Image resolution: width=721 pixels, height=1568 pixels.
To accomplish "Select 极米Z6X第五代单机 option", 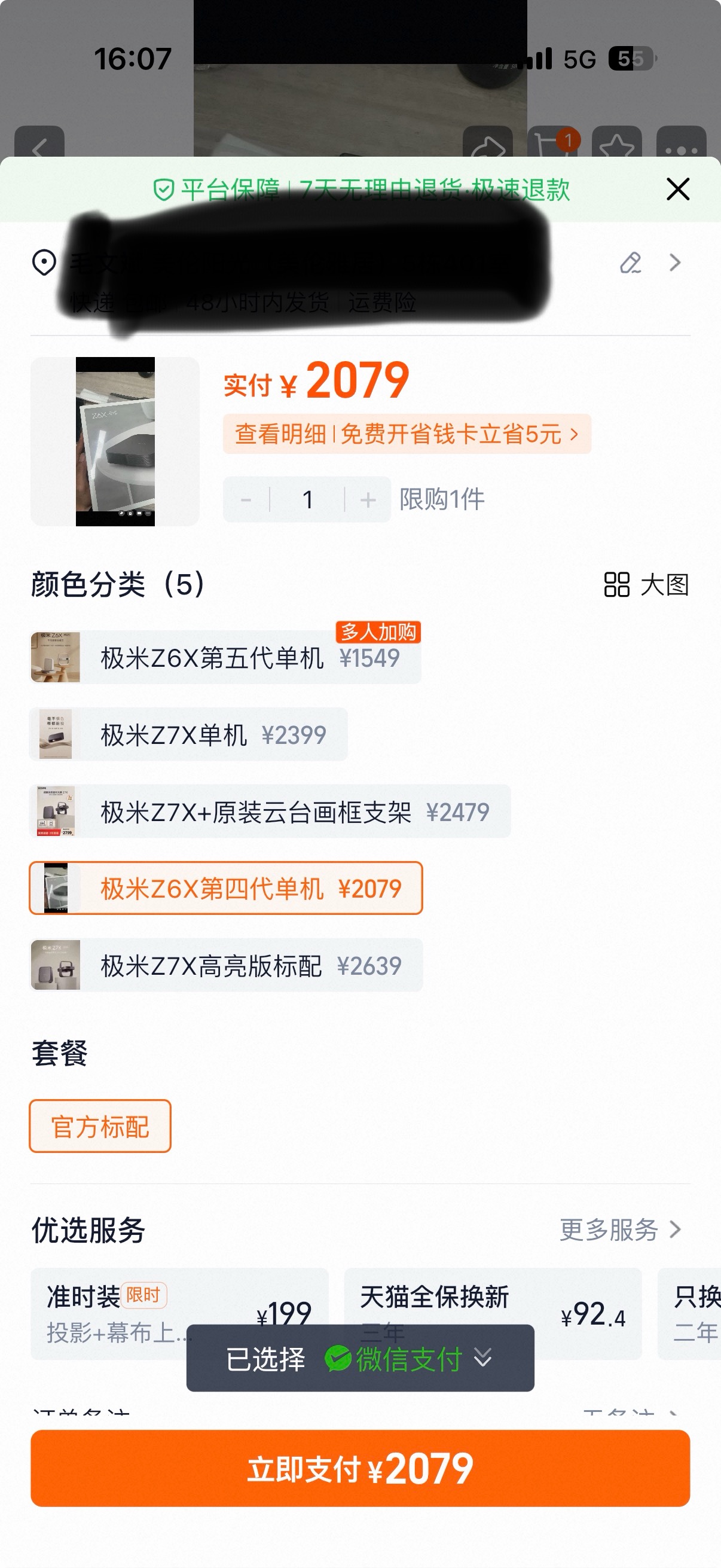I will pyautogui.click(x=225, y=657).
